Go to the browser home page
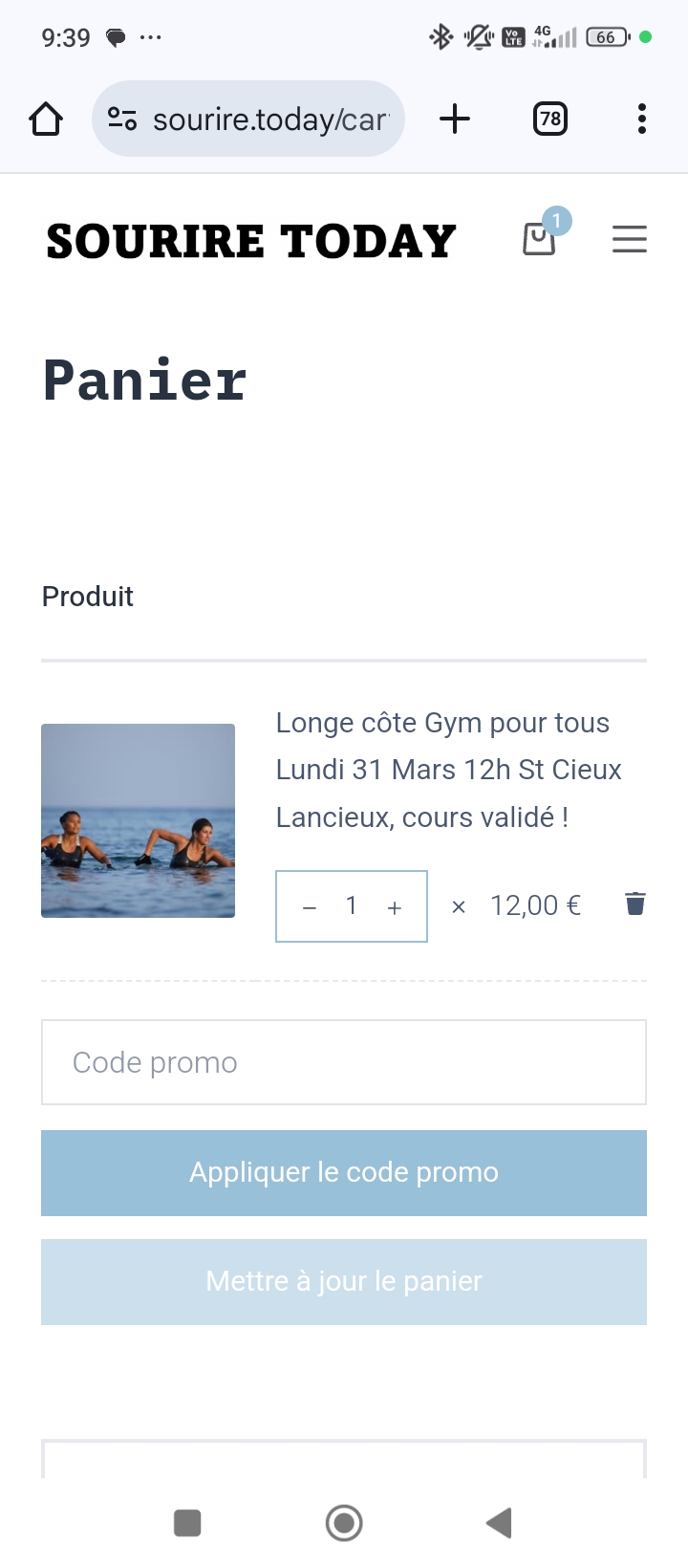688x1568 pixels. [x=46, y=120]
